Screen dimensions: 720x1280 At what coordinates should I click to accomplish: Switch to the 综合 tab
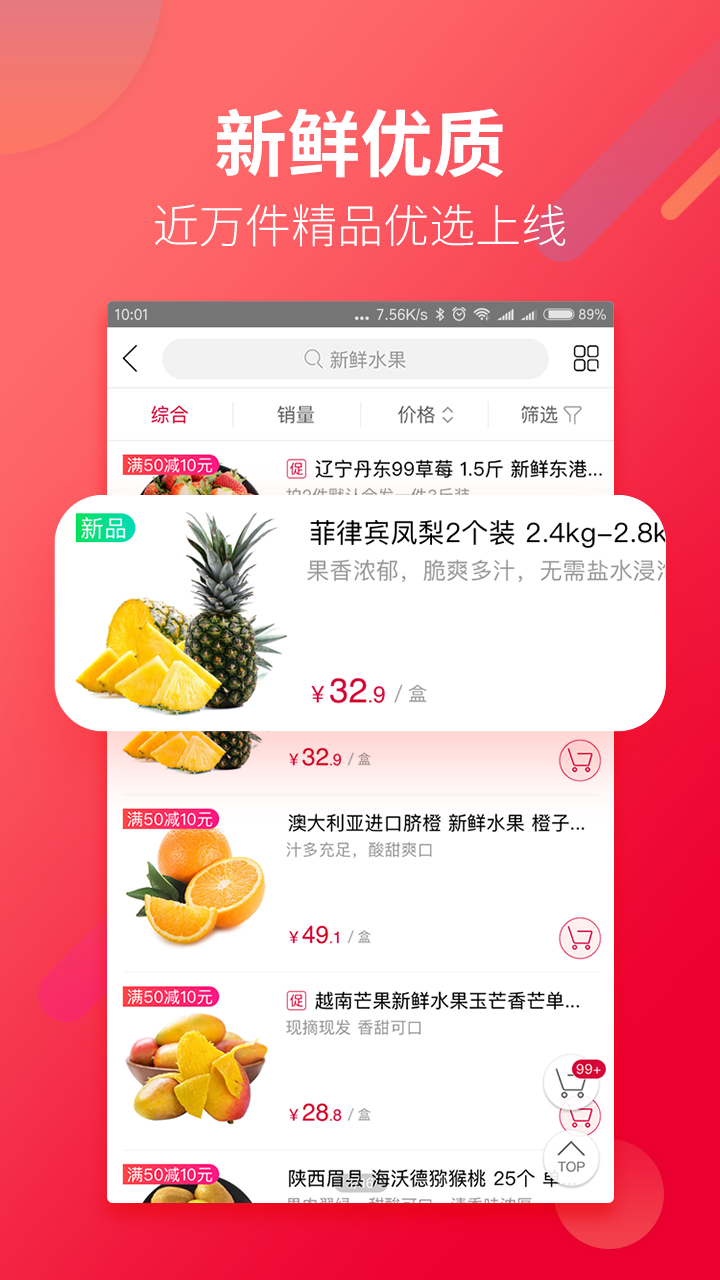[169, 414]
